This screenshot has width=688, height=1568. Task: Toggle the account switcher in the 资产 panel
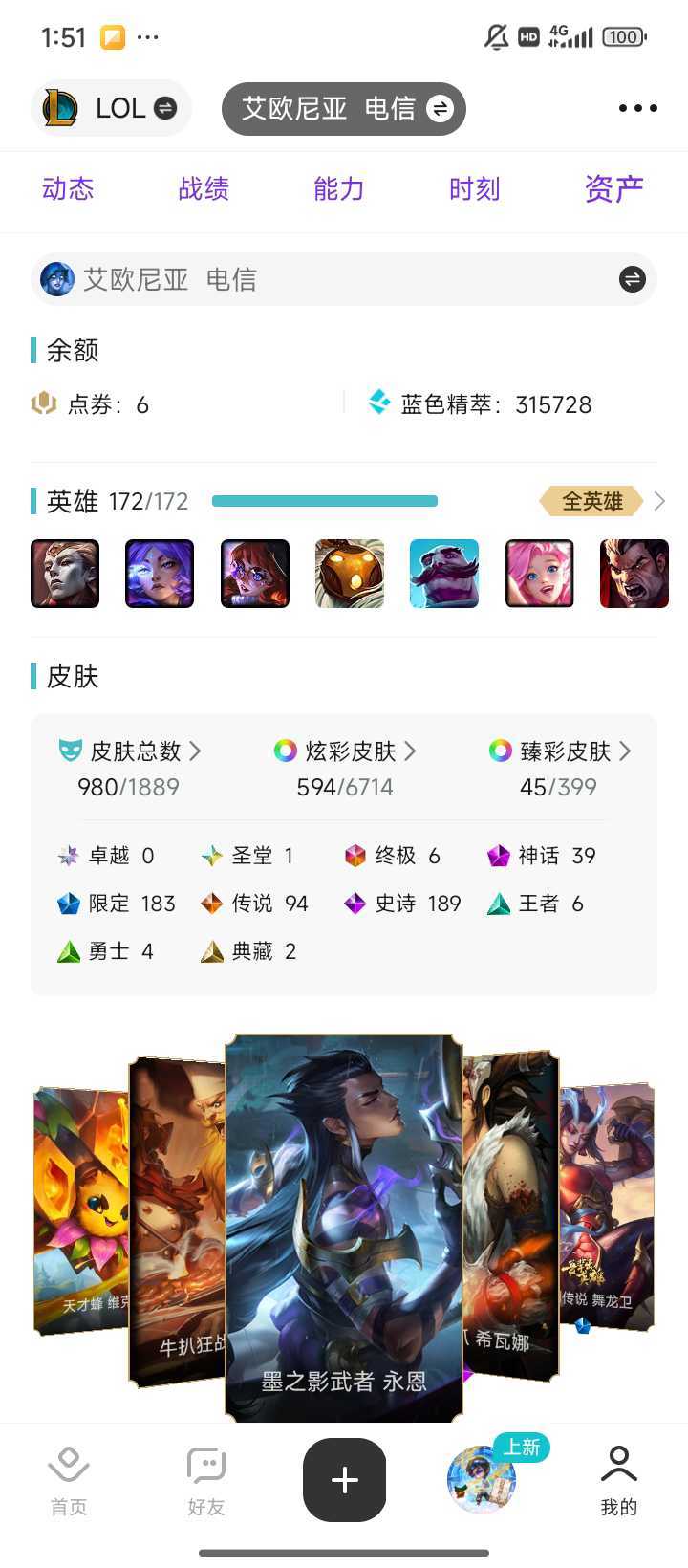pos(631,279)
